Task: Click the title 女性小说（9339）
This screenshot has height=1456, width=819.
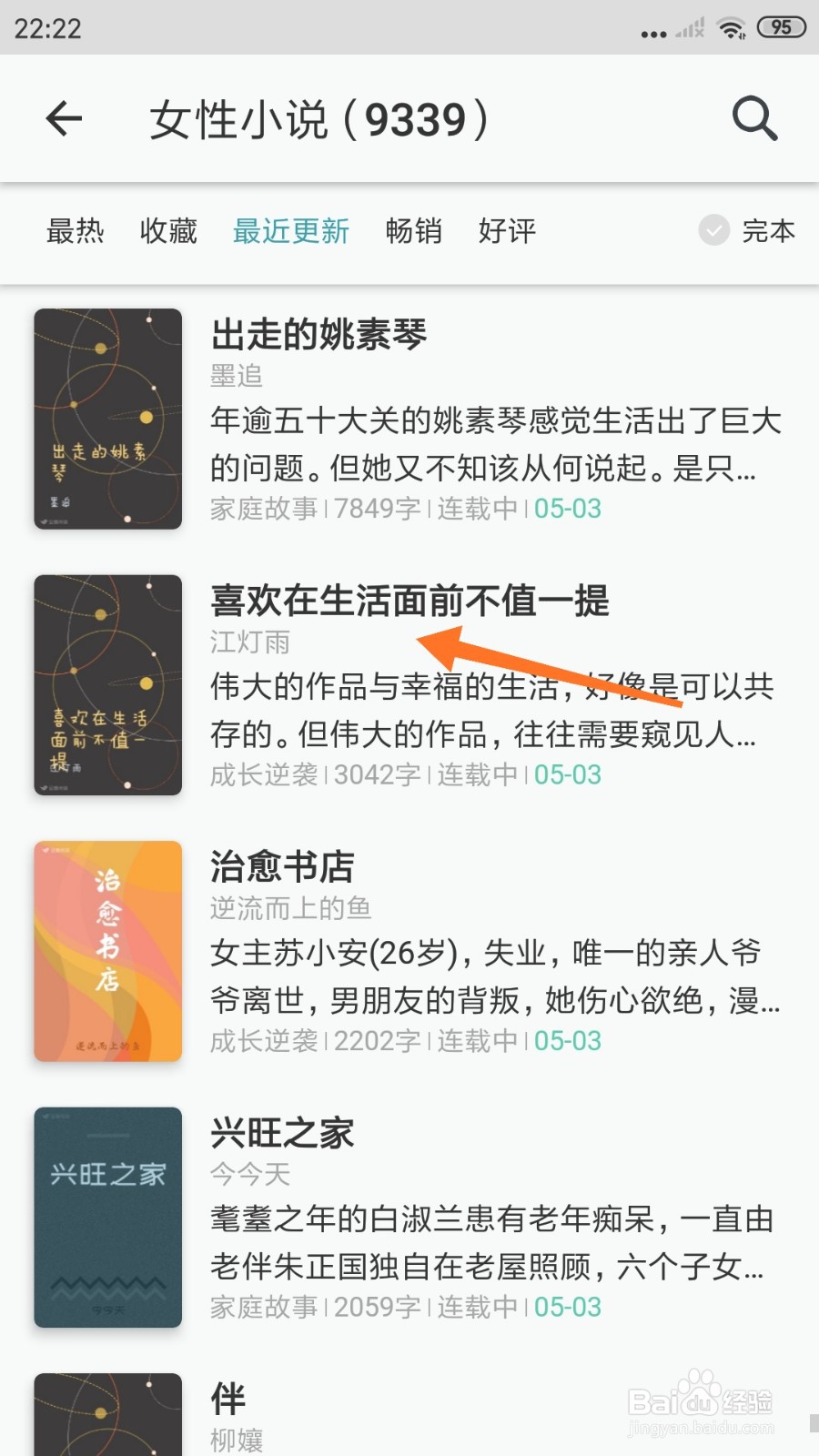Action: click(318, 119)
